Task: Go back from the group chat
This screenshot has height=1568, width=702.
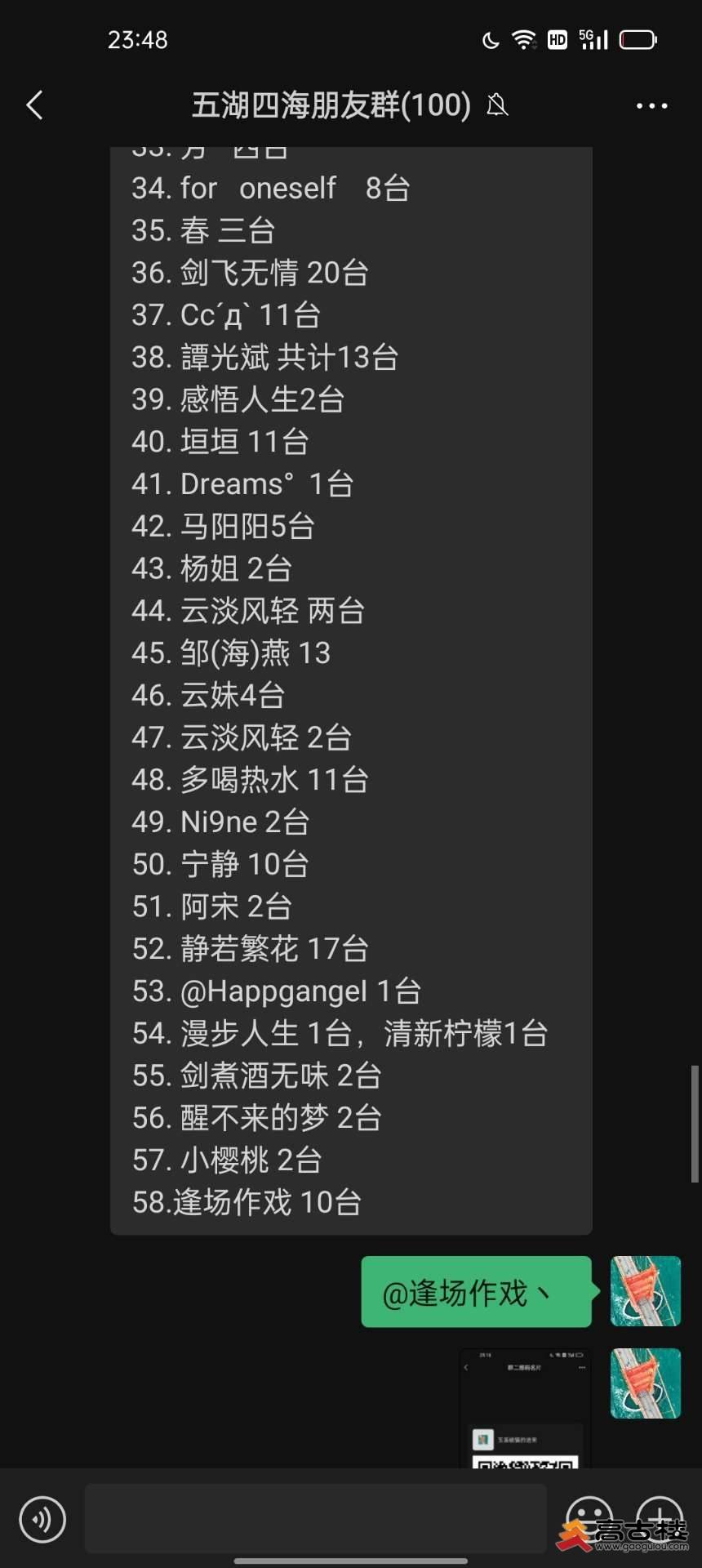Action: (x=34, y=105)
